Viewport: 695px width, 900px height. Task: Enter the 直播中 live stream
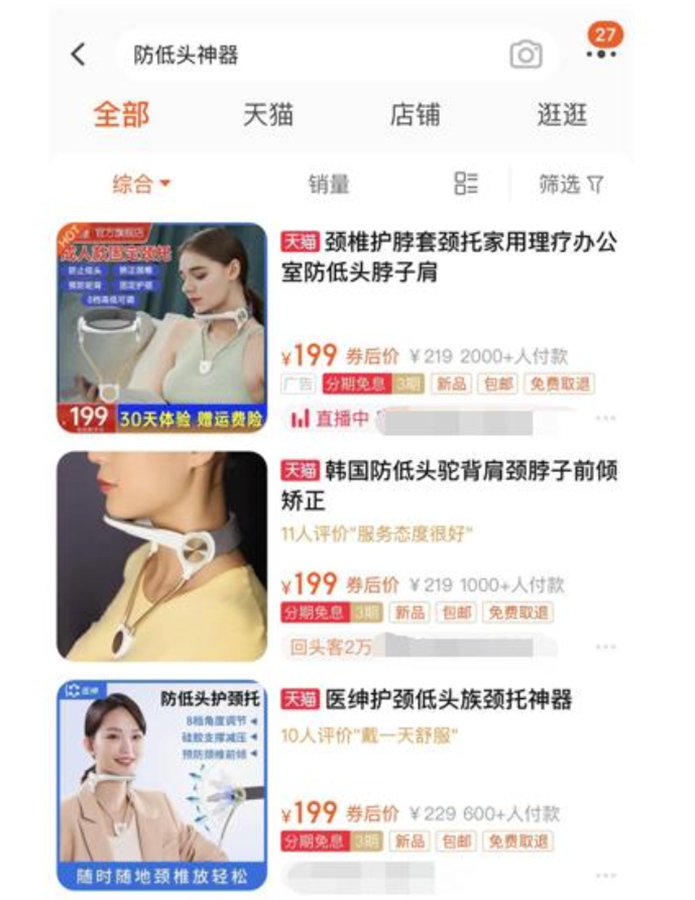tap(331, 419)
